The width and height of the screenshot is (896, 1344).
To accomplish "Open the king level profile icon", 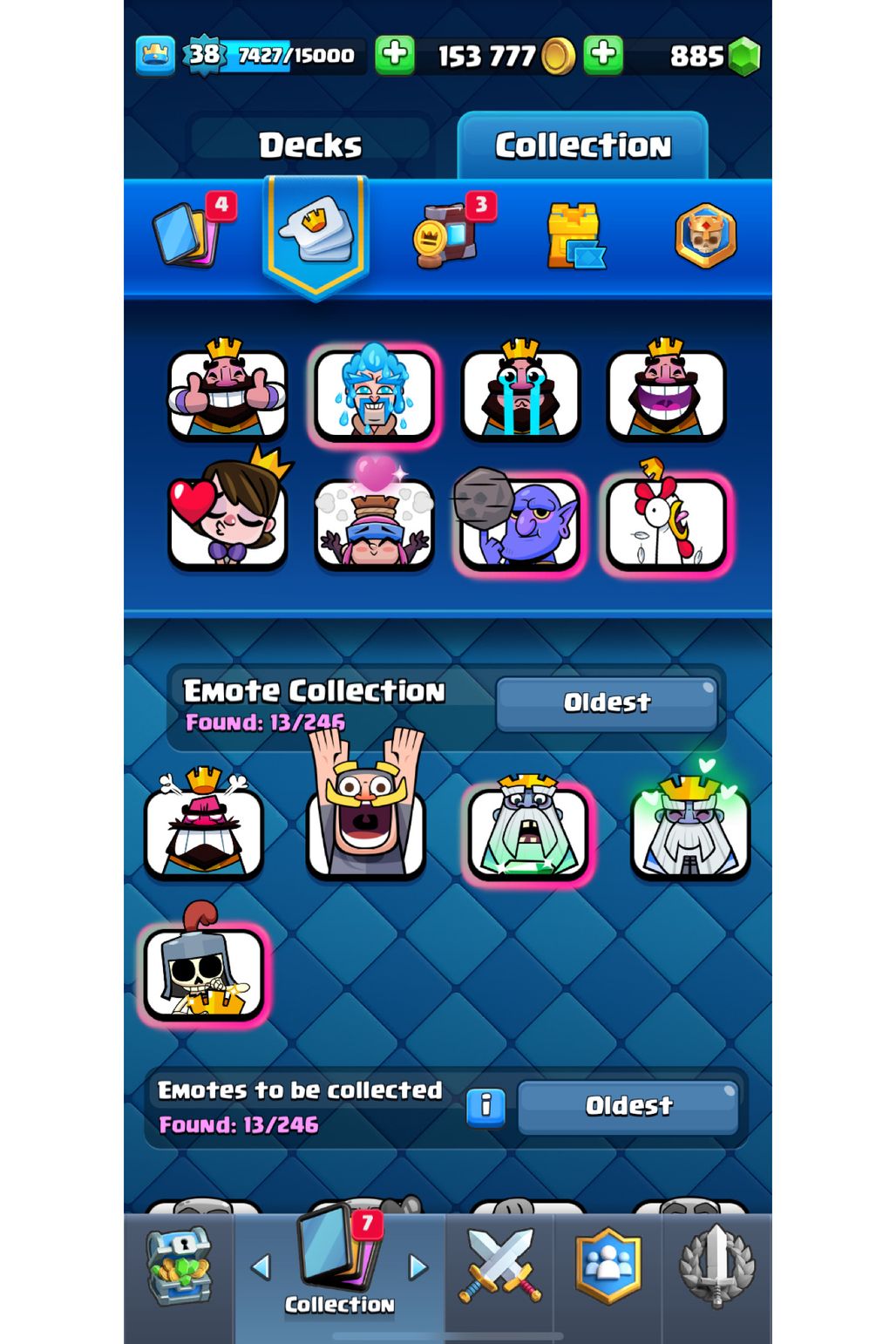I will pyautogui.click(x=155, y=56).
